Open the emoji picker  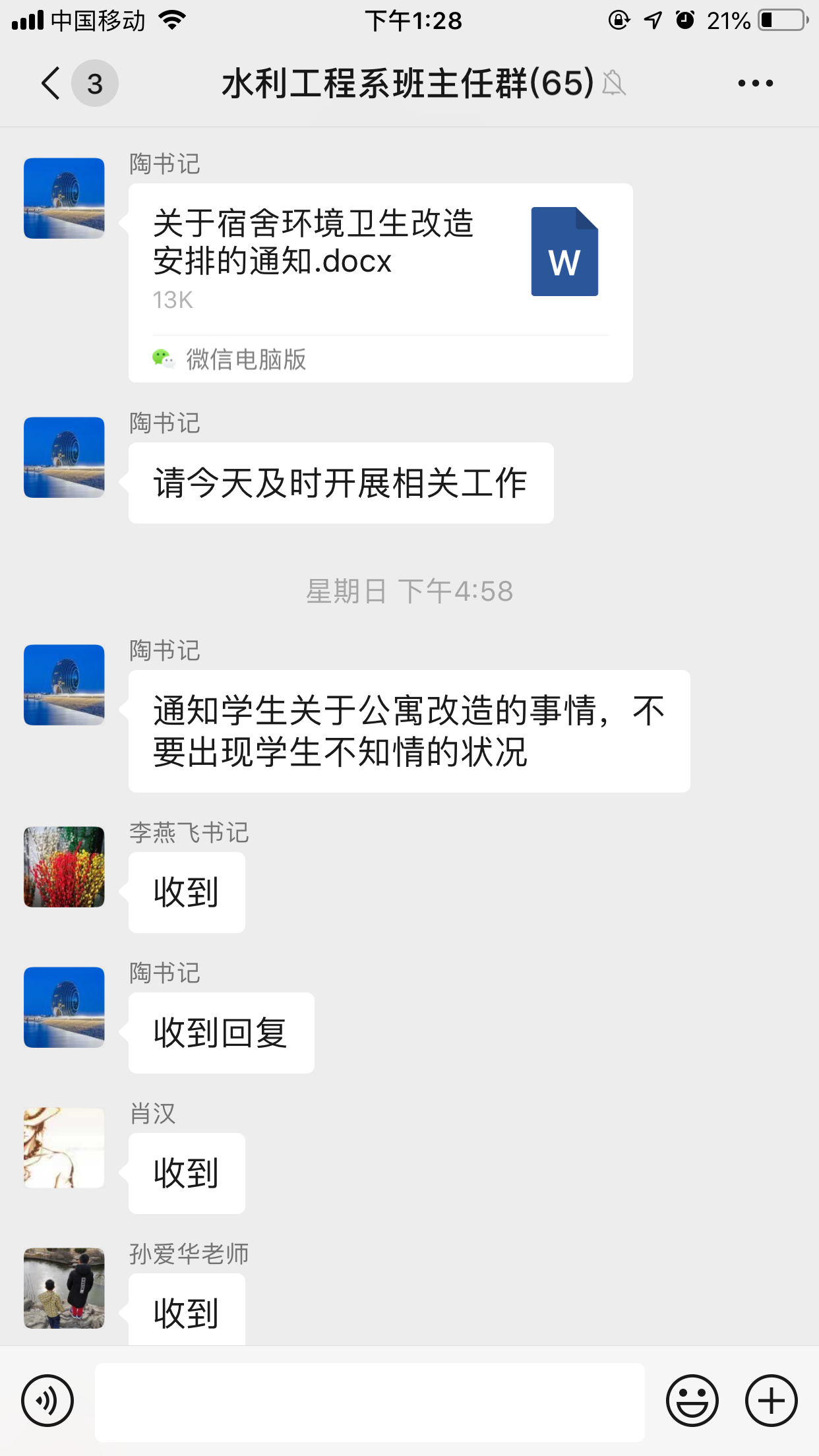tap(692, 1400)
